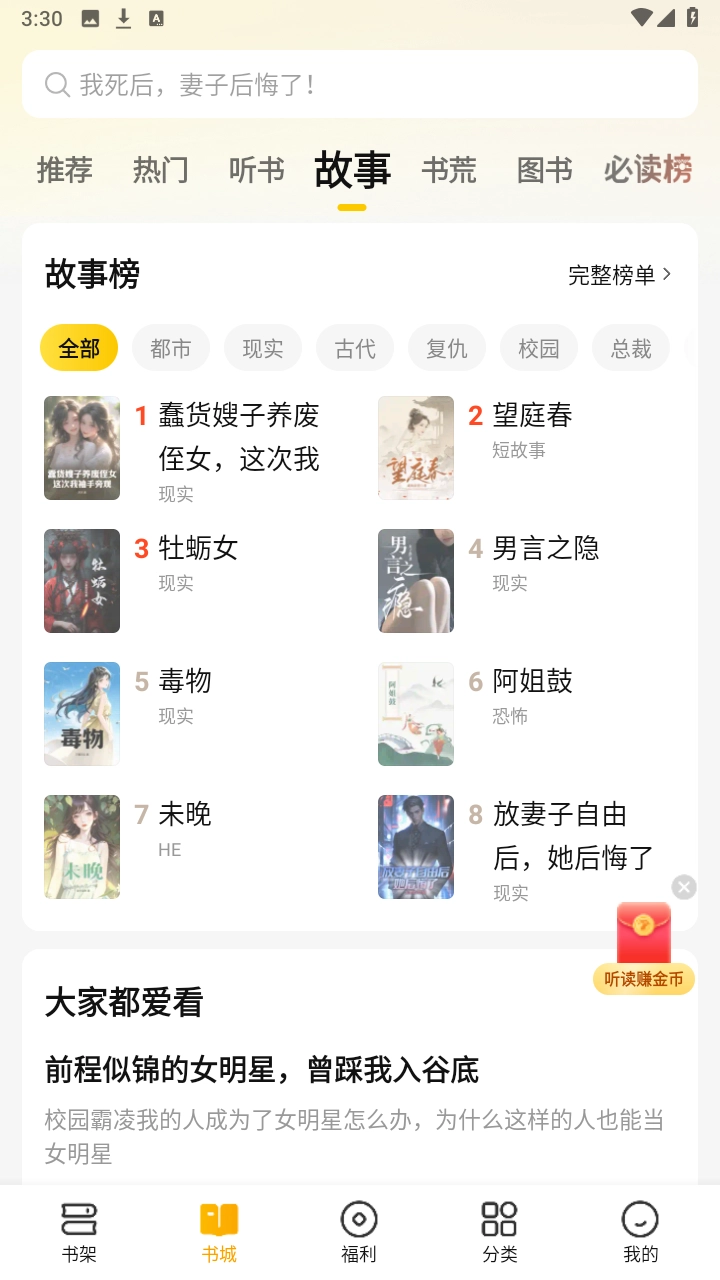Open the 福利 welfare icon

(359, 1228)
